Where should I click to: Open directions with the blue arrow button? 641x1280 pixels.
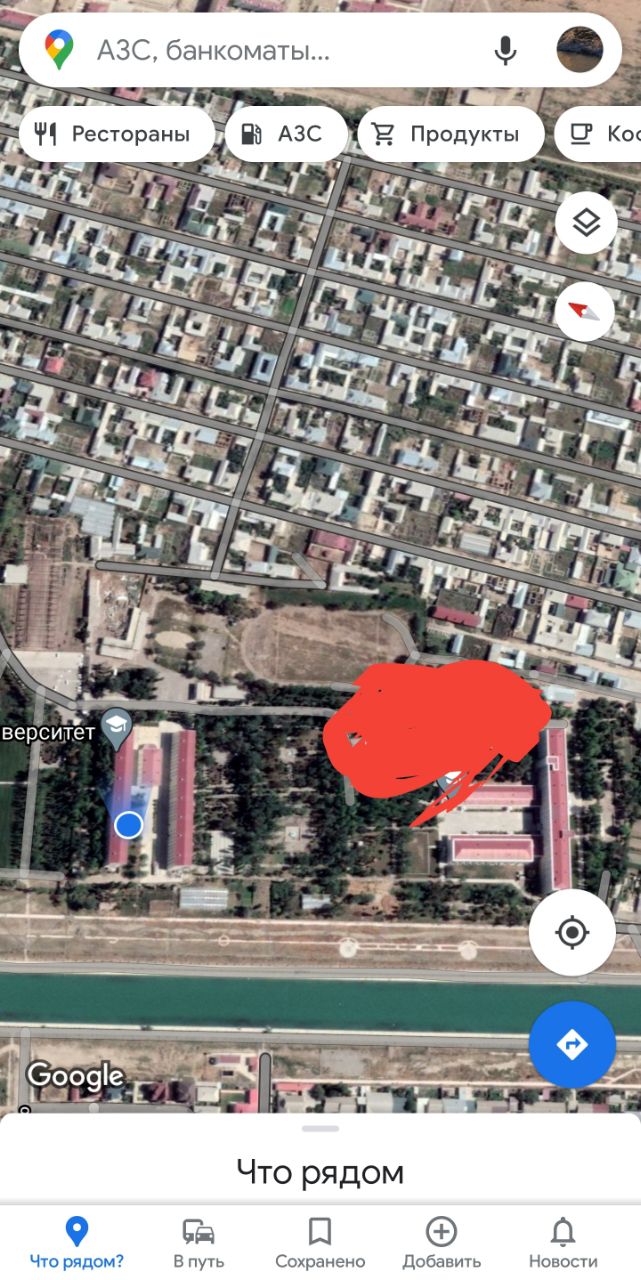click(x=572, y=1045)
